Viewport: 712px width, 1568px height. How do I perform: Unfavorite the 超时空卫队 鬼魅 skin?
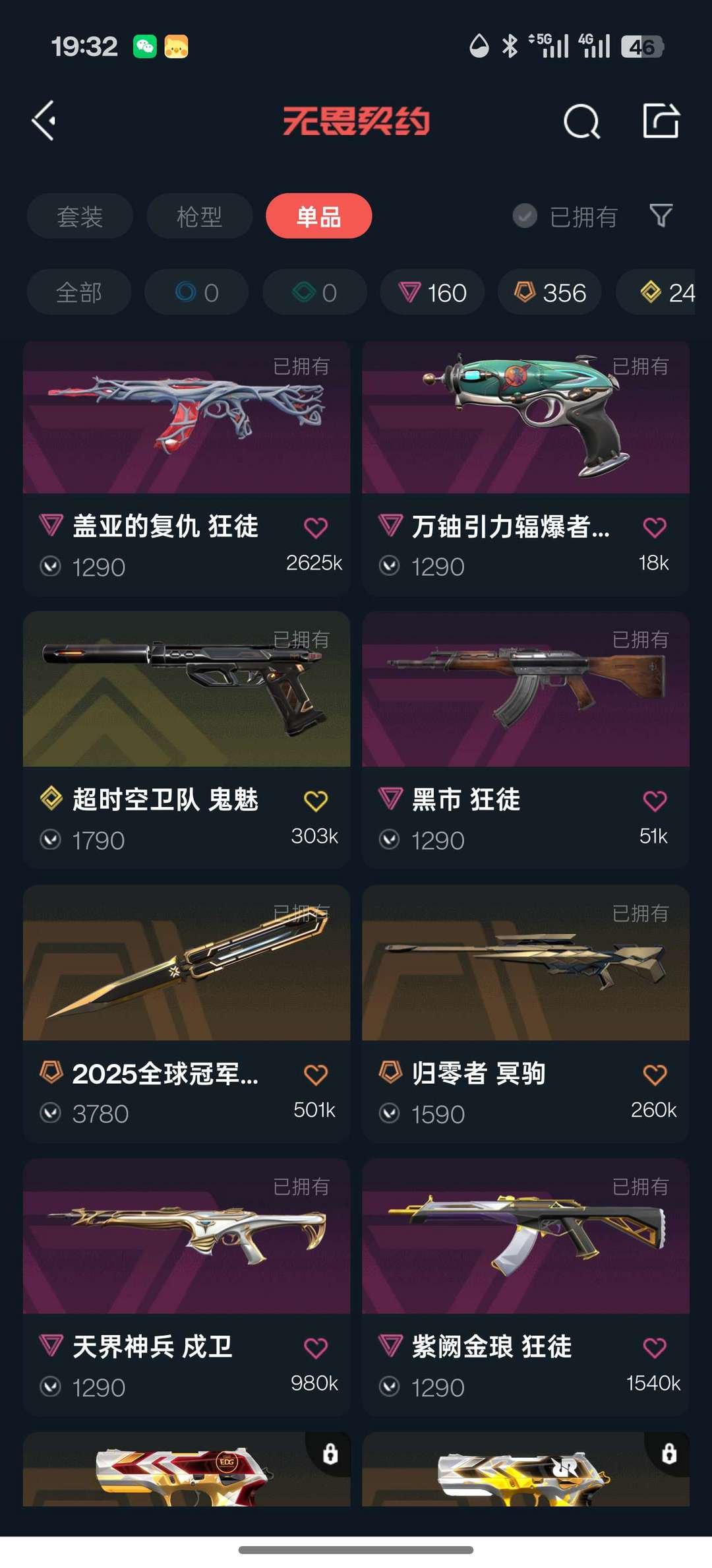(317, 800)
